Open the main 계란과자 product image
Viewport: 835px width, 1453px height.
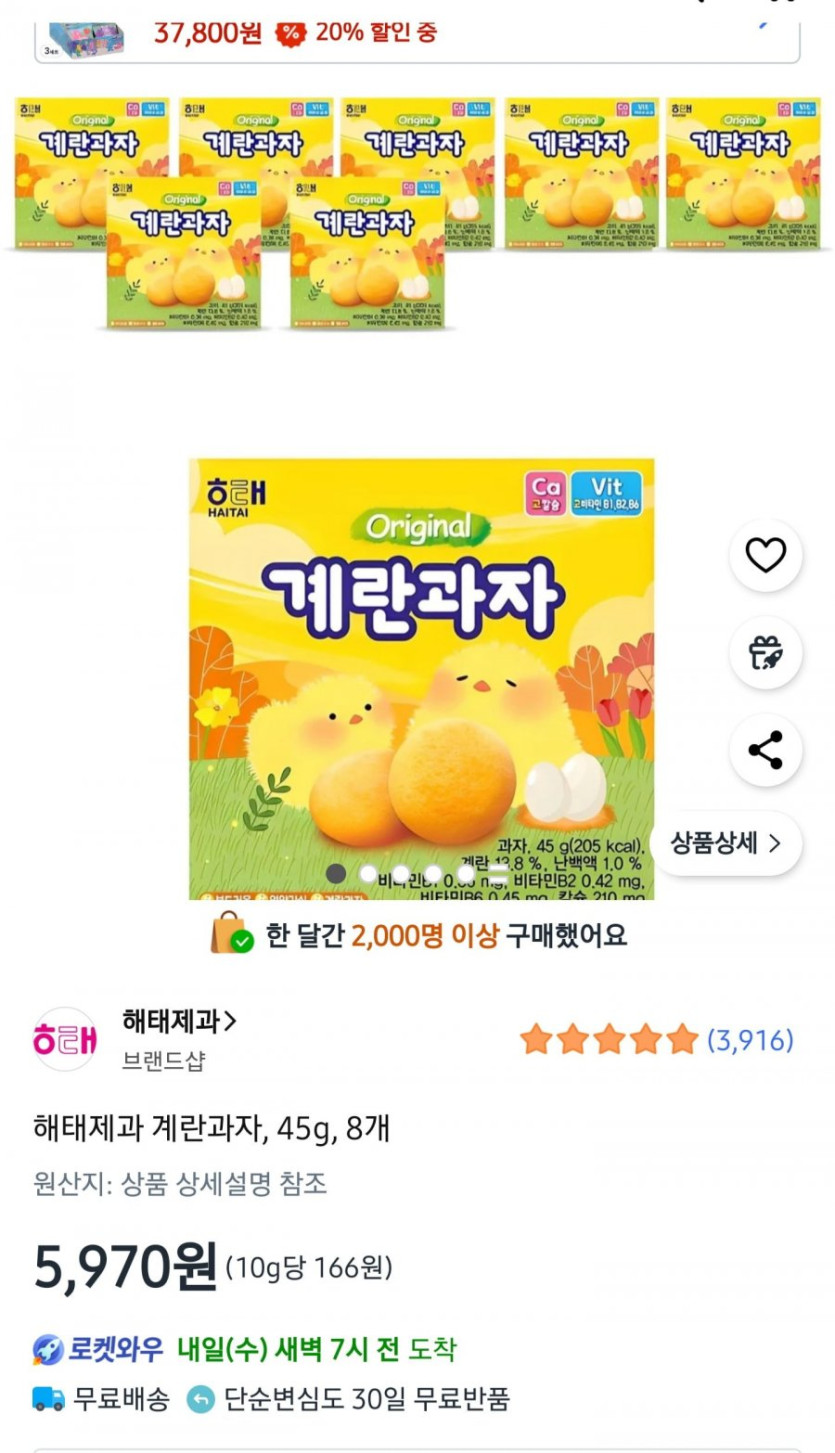click(421, 679)
